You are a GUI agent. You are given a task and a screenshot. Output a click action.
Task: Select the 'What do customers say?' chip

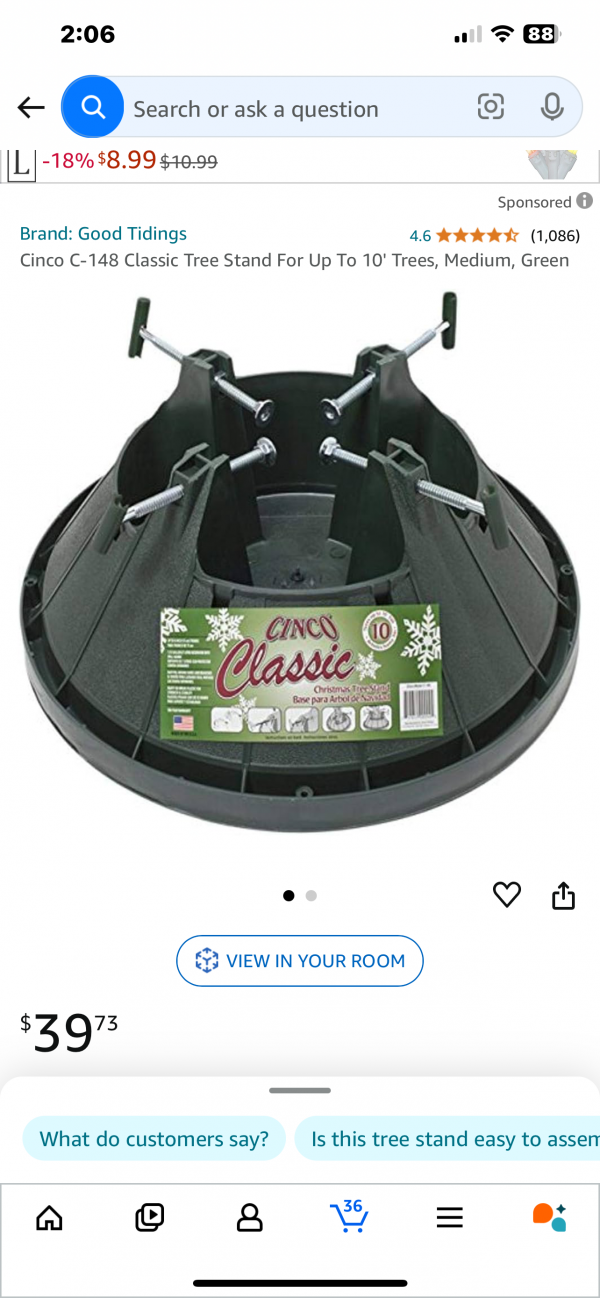[x=154, y=1139]
